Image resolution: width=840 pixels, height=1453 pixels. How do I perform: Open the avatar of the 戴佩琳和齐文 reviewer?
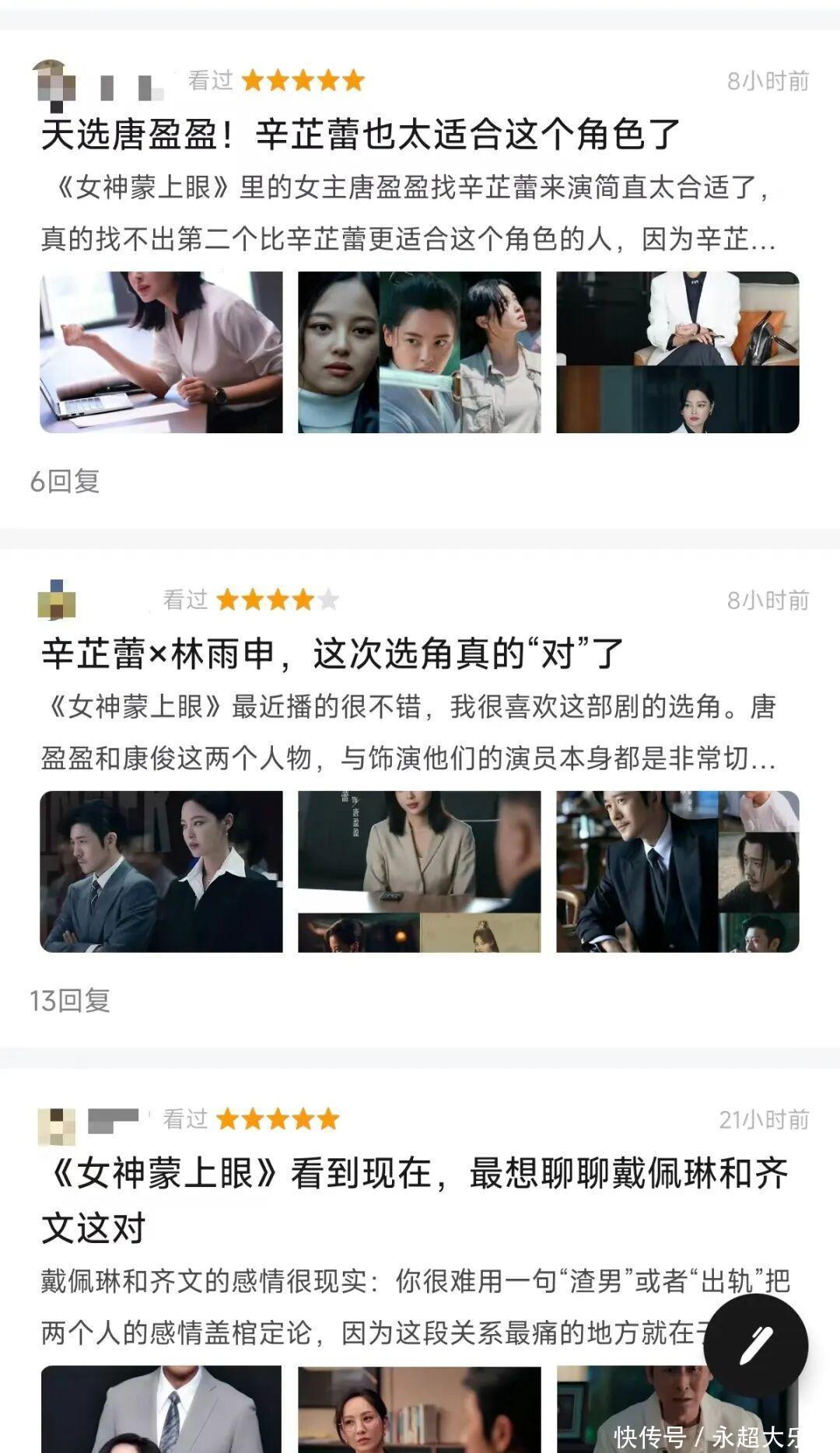tap(56, 1126)
